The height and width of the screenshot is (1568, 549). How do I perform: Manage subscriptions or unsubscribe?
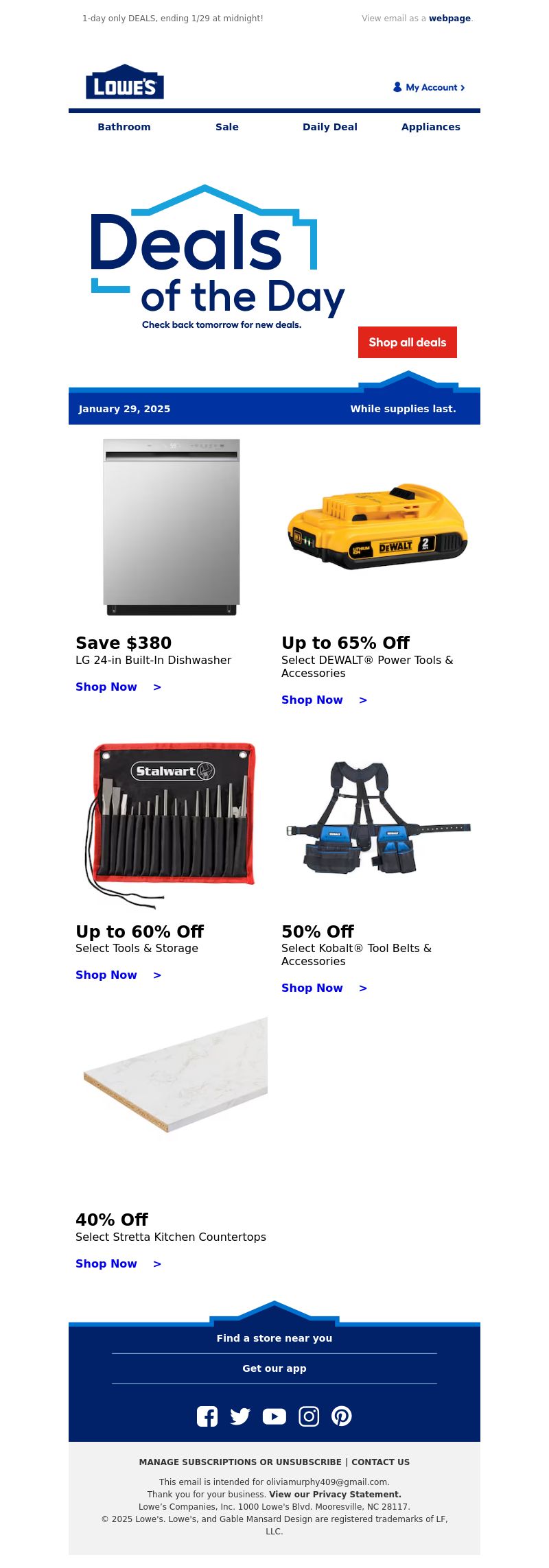click(x=240, y=1462)
